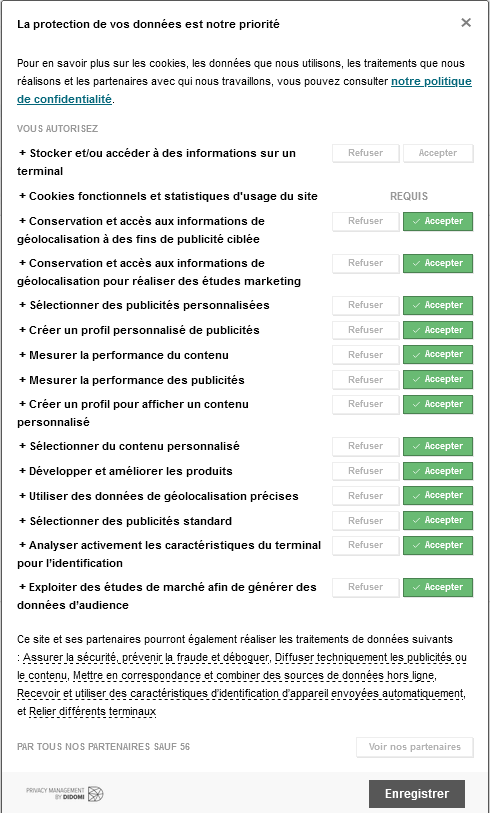Refuse geolocation for publicité ciblée
Viewport: 490px width, 813px height.
(366, 221)
